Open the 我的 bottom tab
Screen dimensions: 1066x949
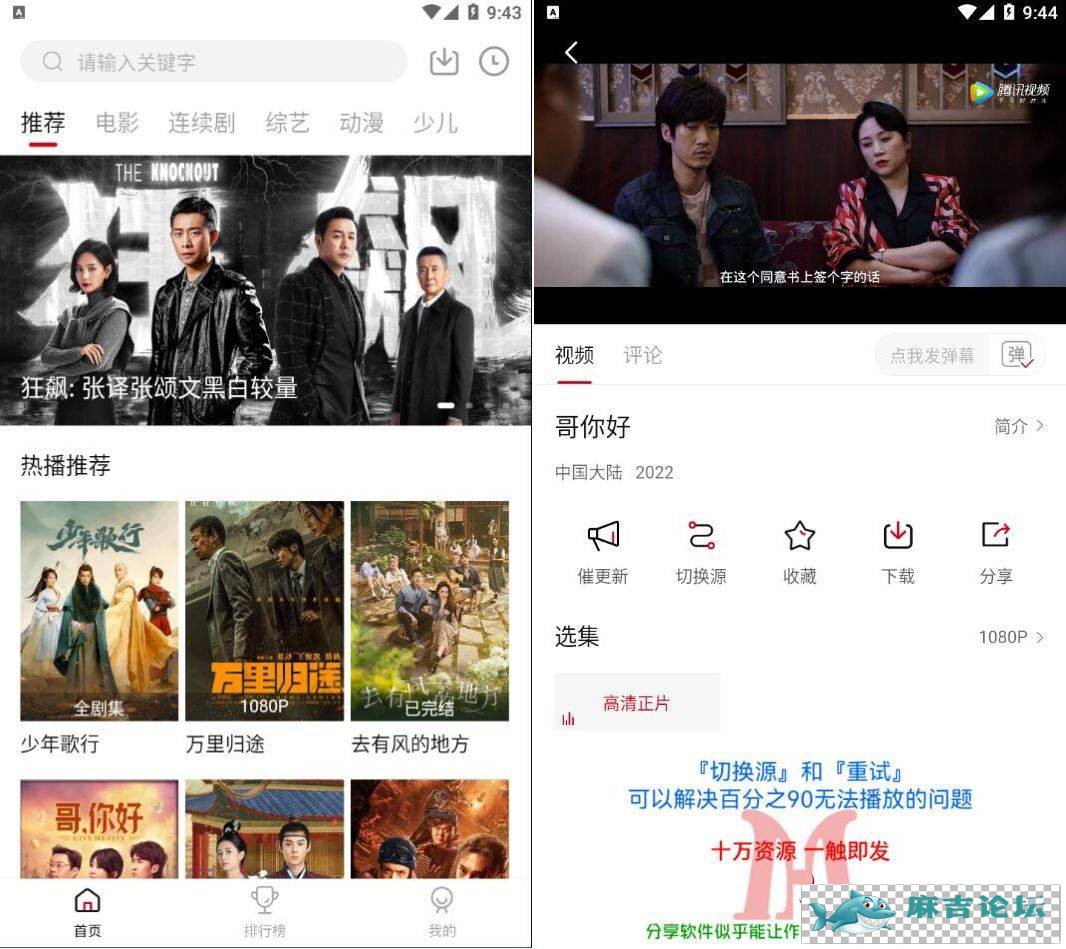[x=442, y=912]
